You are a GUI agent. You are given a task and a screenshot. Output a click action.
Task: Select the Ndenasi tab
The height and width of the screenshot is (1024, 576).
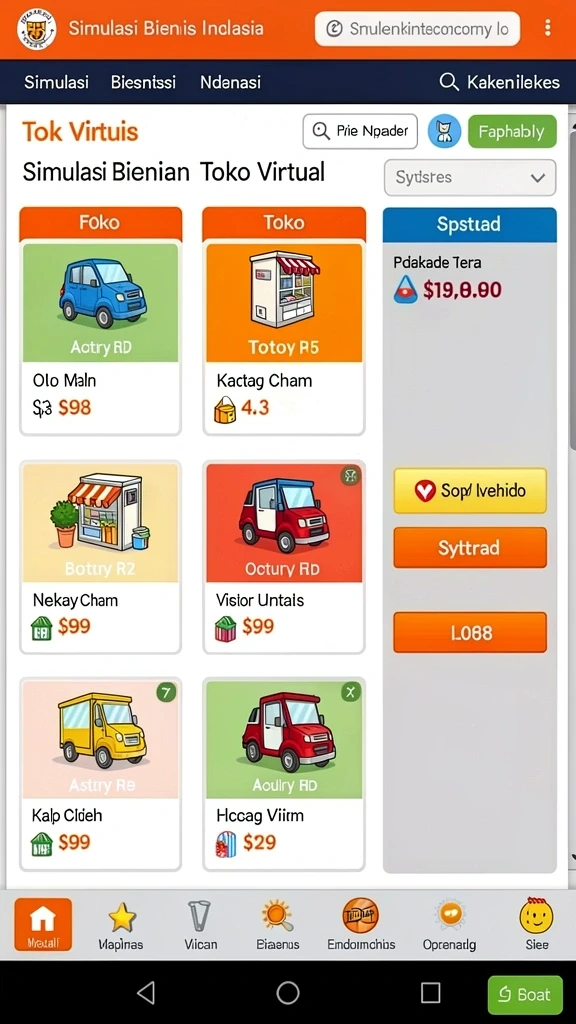tap(231, 82)
